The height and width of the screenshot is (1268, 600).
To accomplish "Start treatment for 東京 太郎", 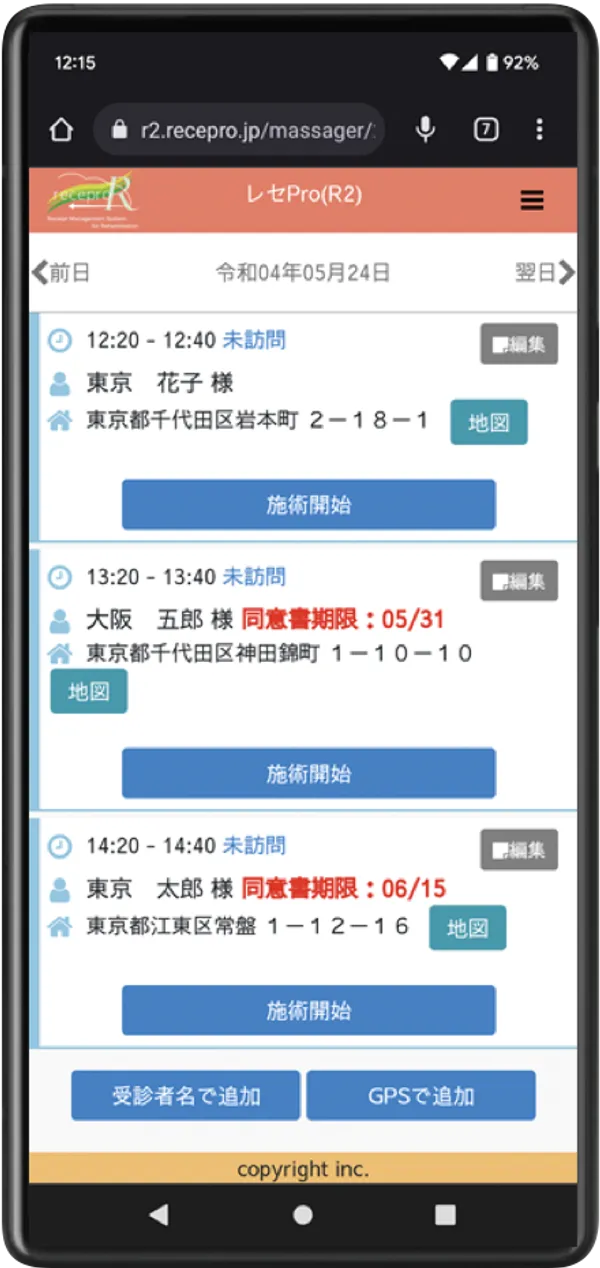I will pyautogui.click(x=308, y=1010).
